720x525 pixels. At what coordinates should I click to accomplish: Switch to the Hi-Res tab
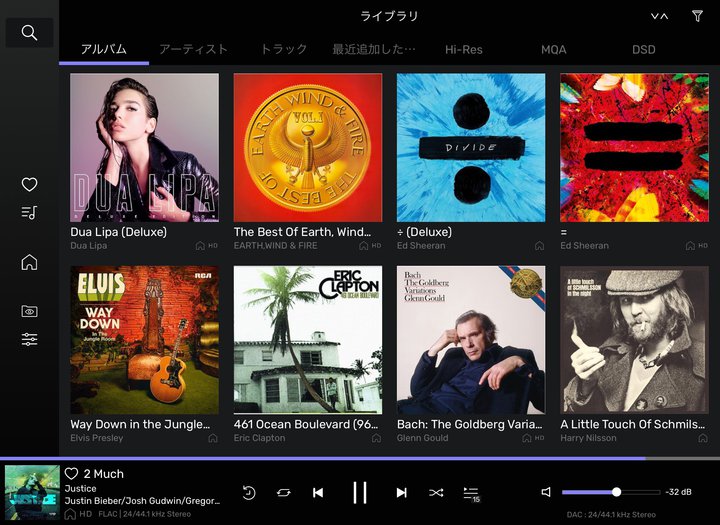pyautogui.click(x=464, y=49)
